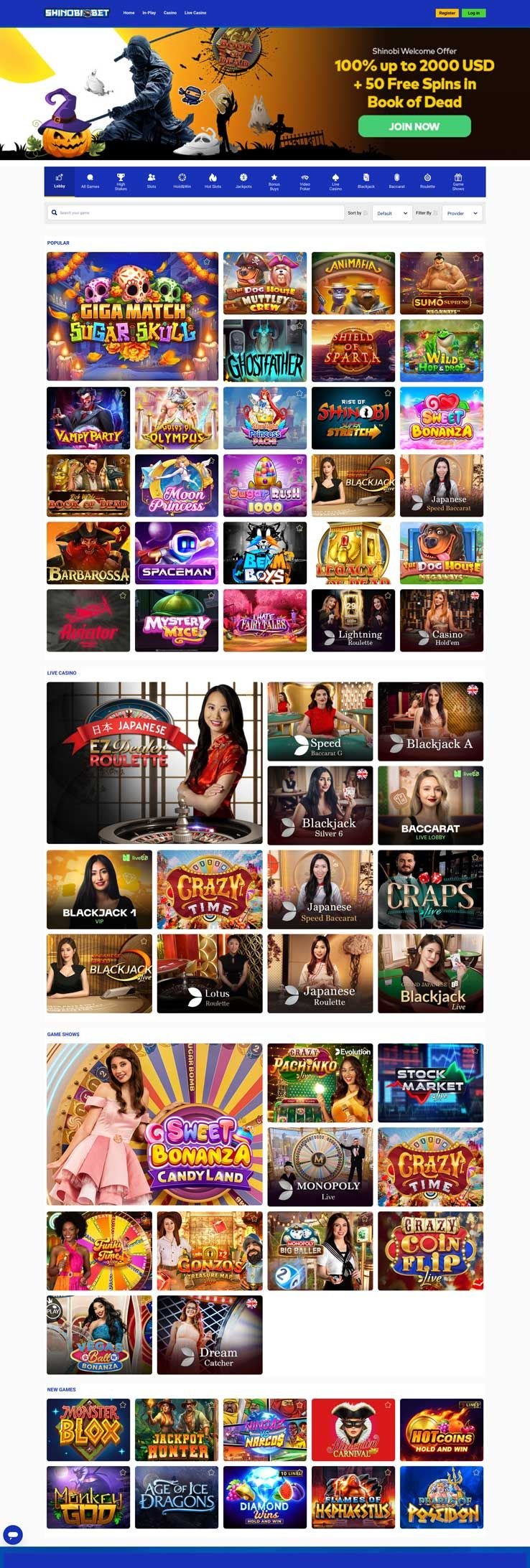Screen dimensions: 530x1568
Task: Switch to the Game Shows tab
Action: (x=458, y=182)
